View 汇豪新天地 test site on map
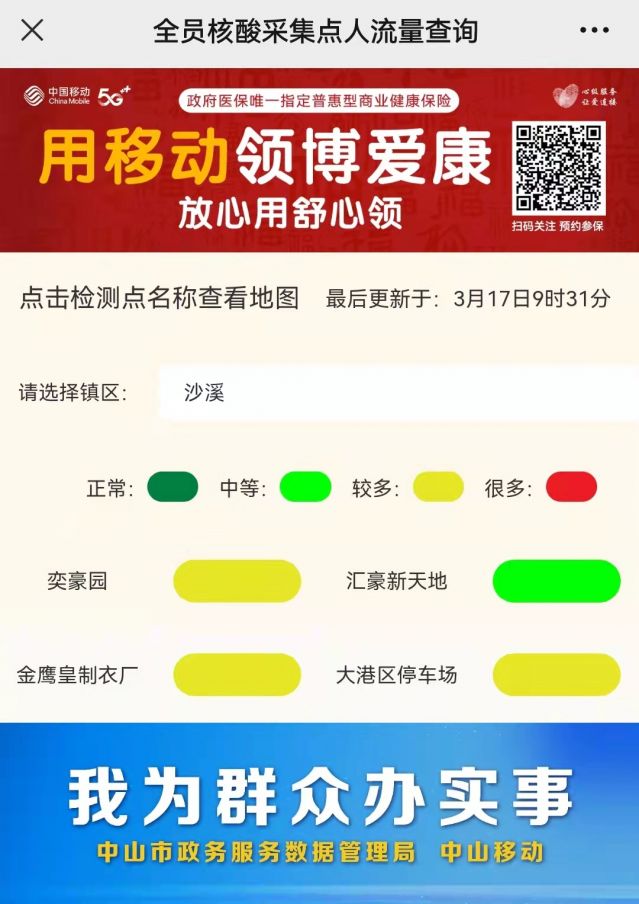This screenshot has width=639, height=904. (396, 581)
